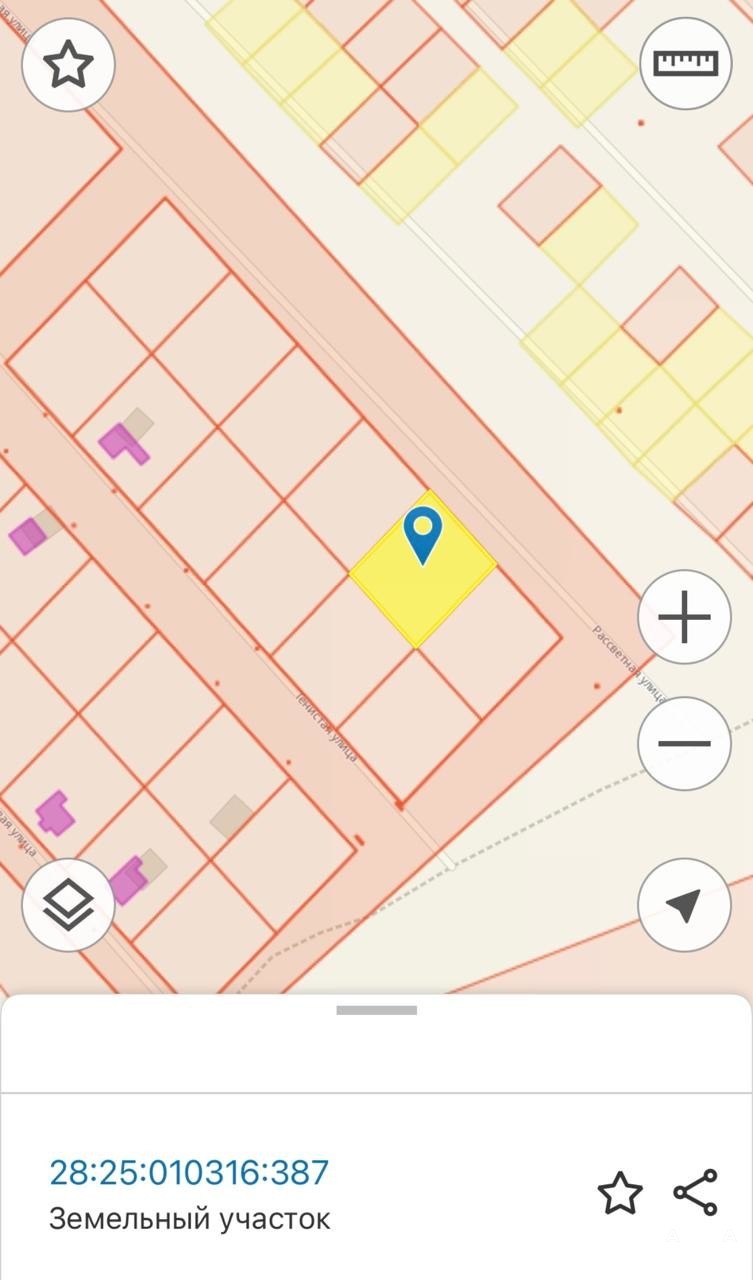
Task: Open details for parcel 28:25:010316:387
Action: pos(189,1172)
